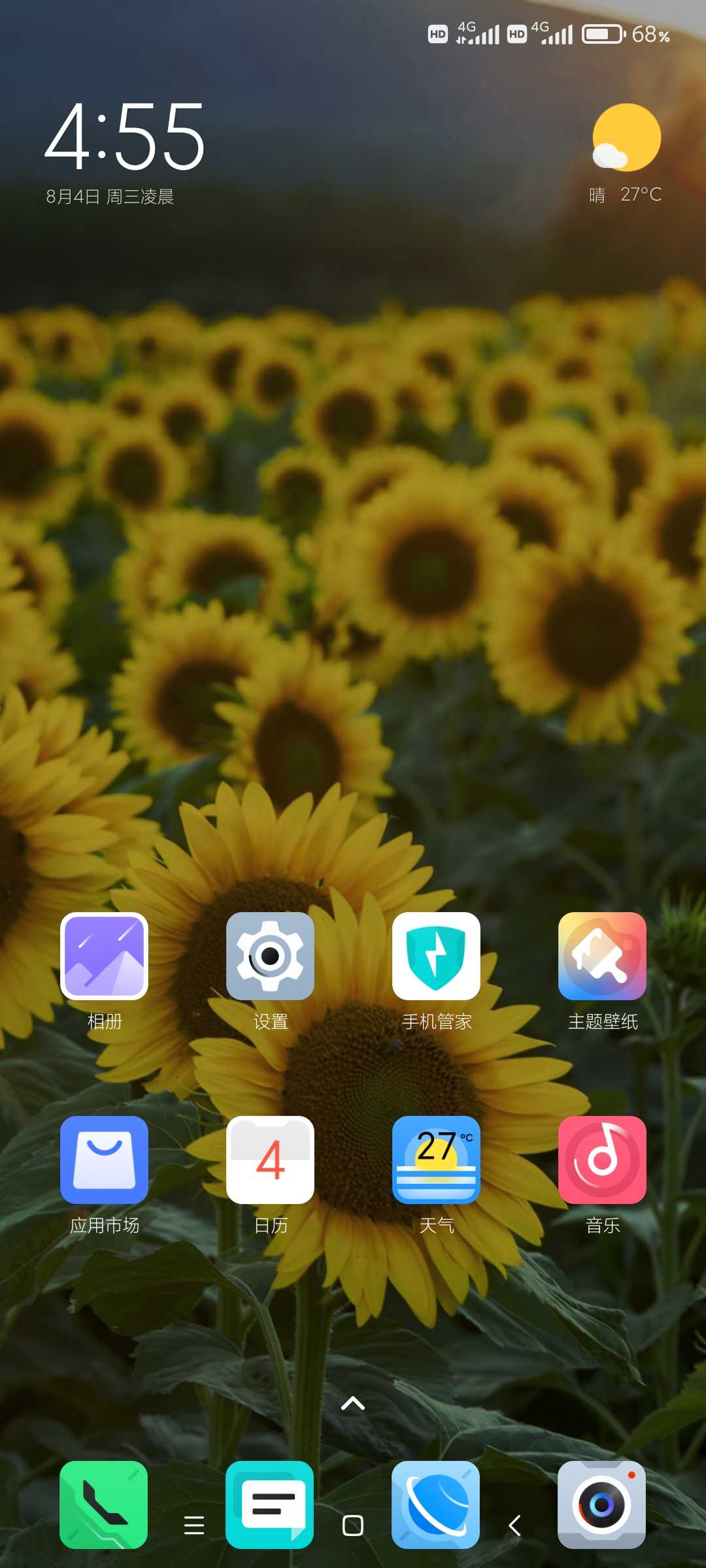Open the 日历 calendar app

(270, 1160)
